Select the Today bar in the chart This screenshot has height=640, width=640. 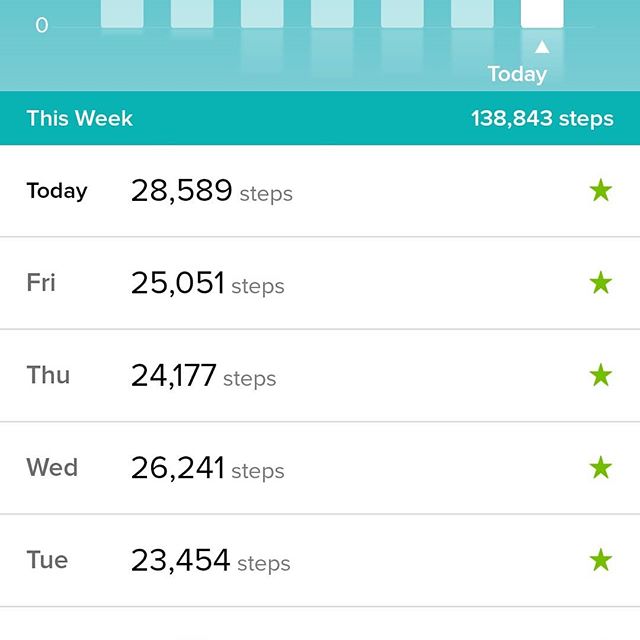pos(542,14)
